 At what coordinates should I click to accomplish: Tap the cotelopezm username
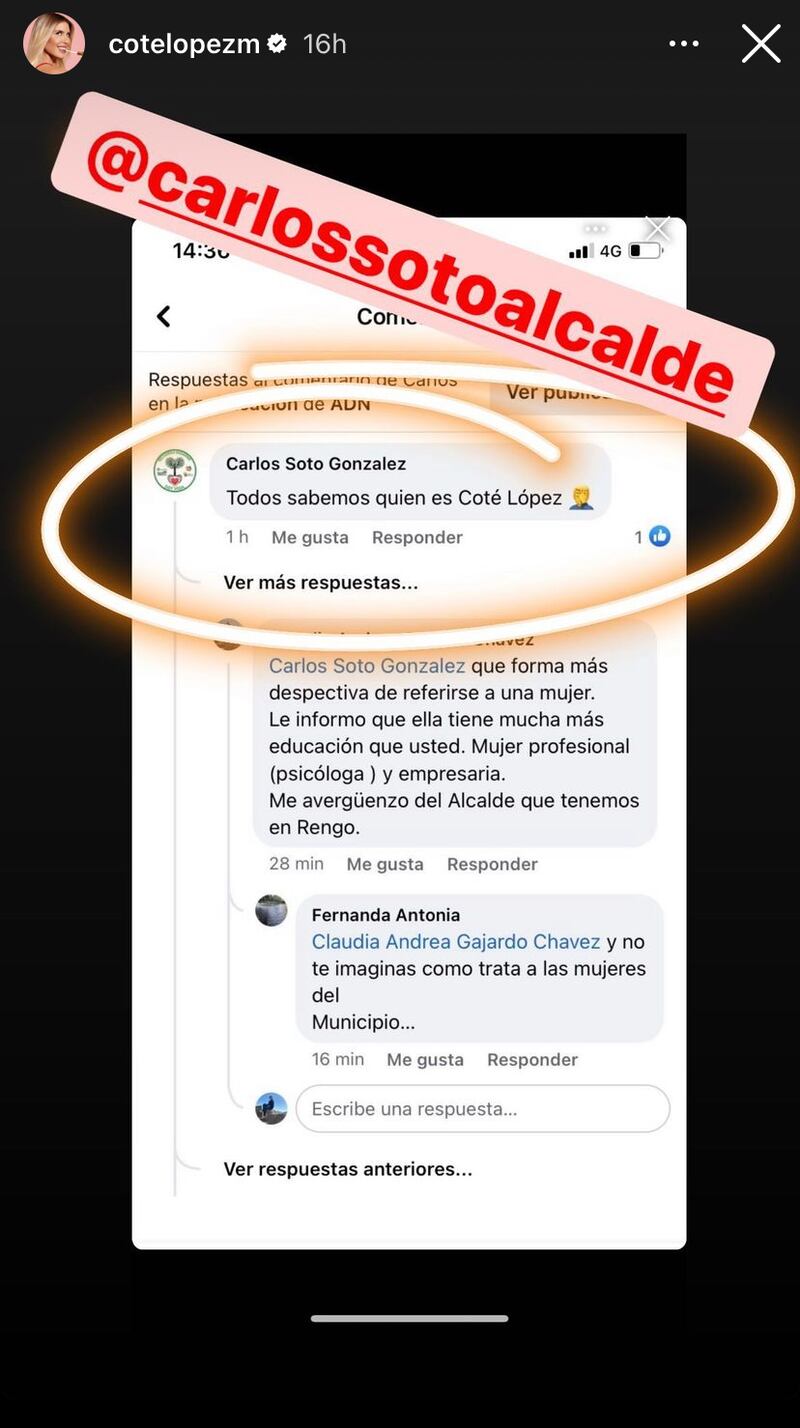184,44
